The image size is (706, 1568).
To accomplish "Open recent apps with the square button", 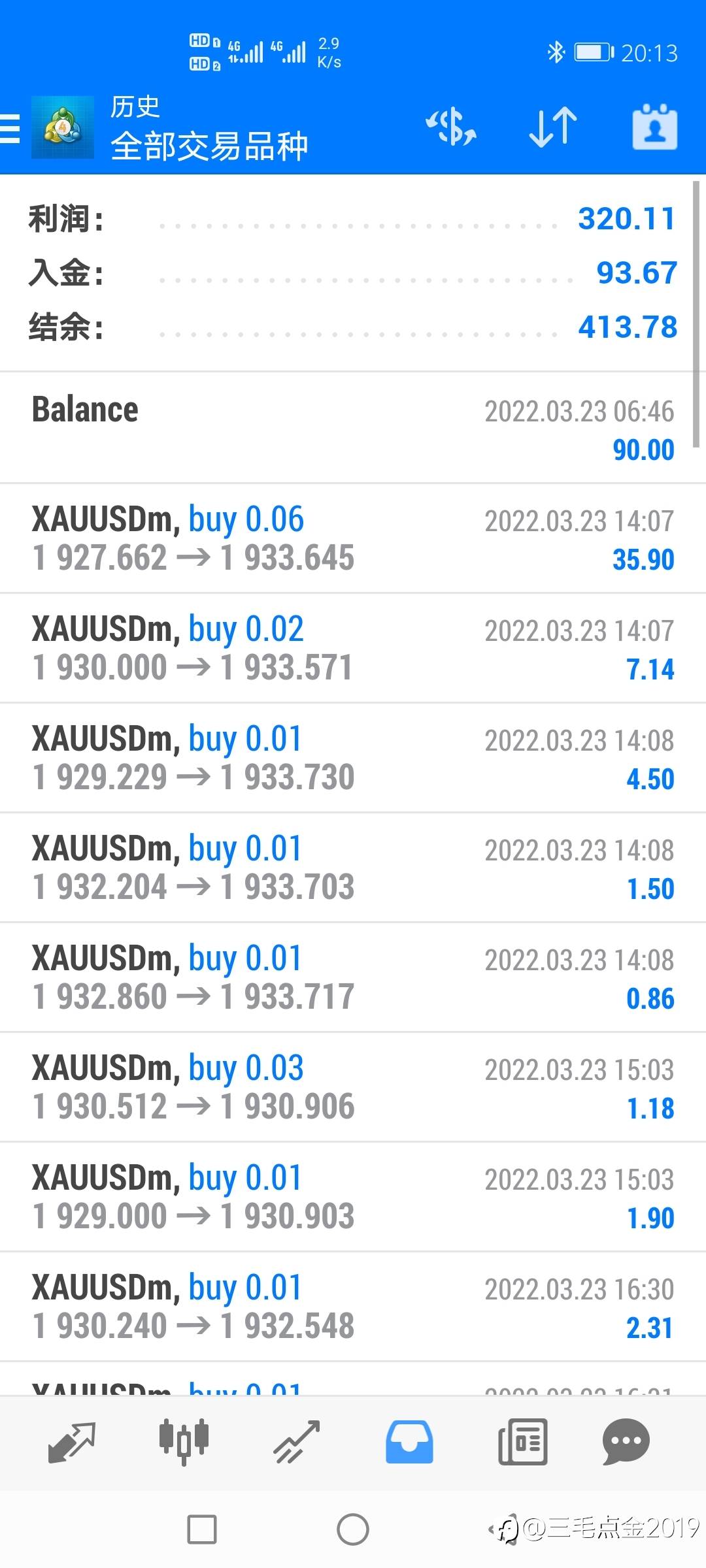I will point(202,1529).
